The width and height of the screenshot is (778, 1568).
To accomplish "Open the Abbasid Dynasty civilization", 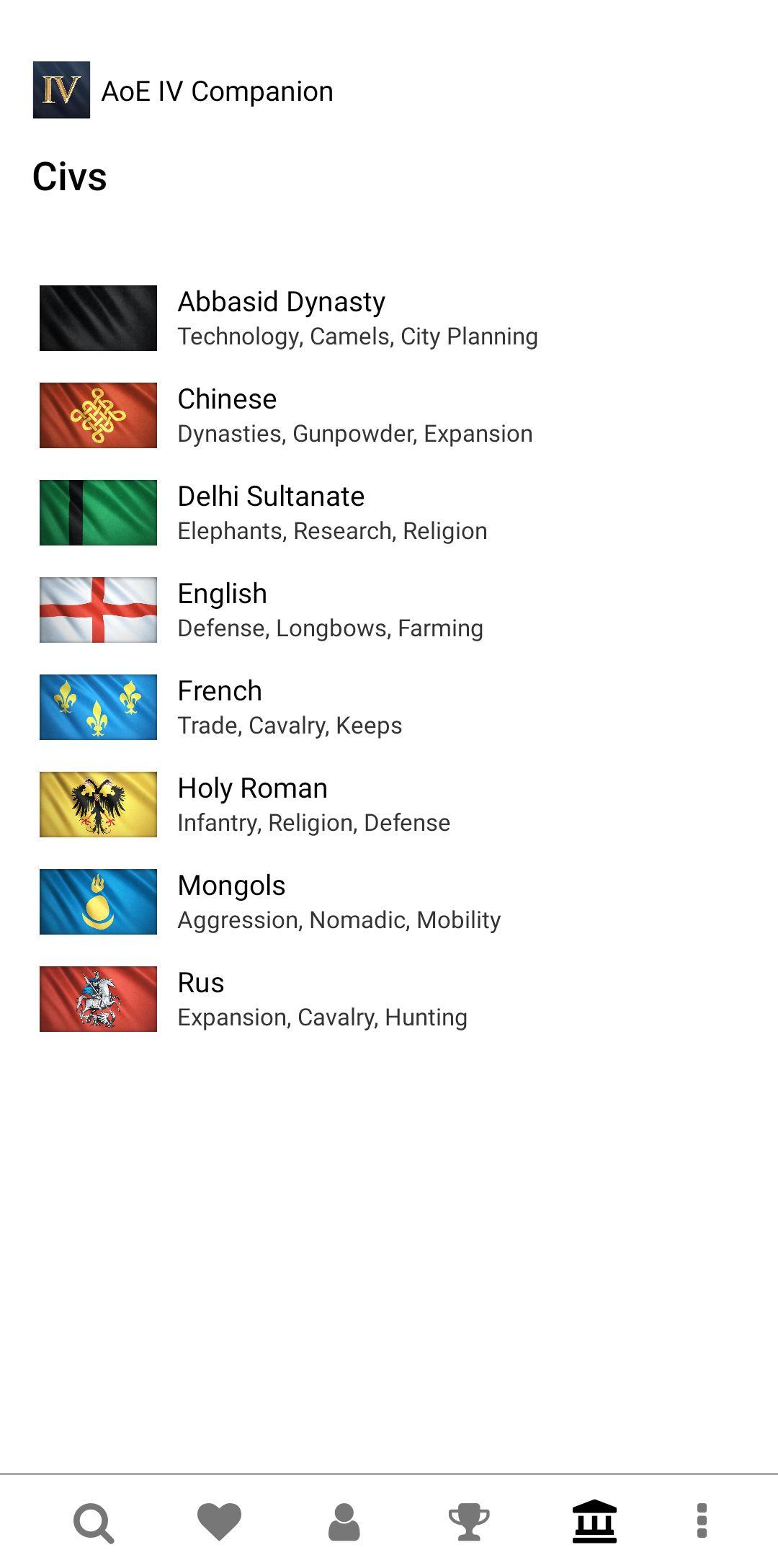I will 389,318.
